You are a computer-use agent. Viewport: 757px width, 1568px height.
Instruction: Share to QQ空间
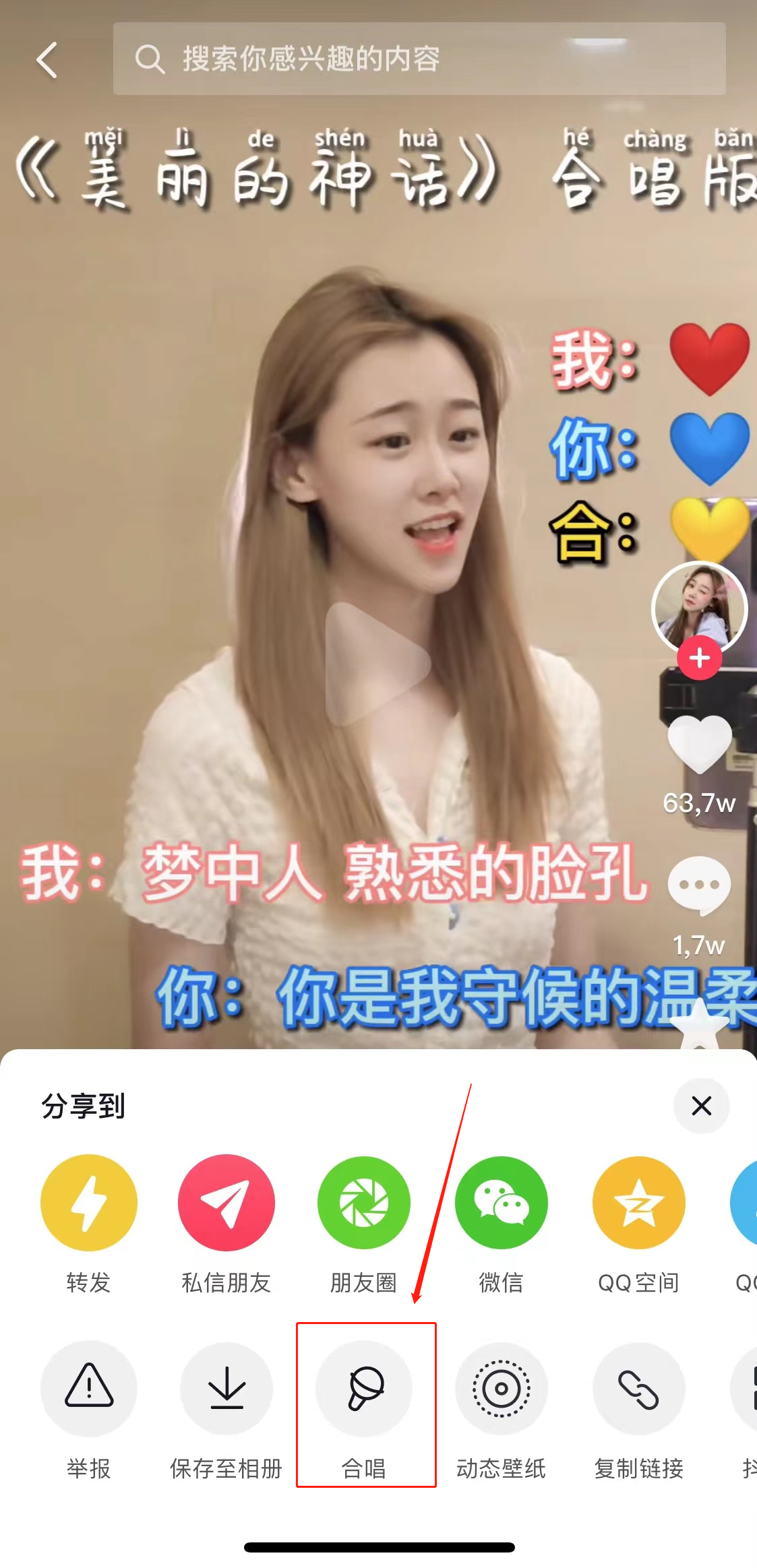click(638, 1203)
